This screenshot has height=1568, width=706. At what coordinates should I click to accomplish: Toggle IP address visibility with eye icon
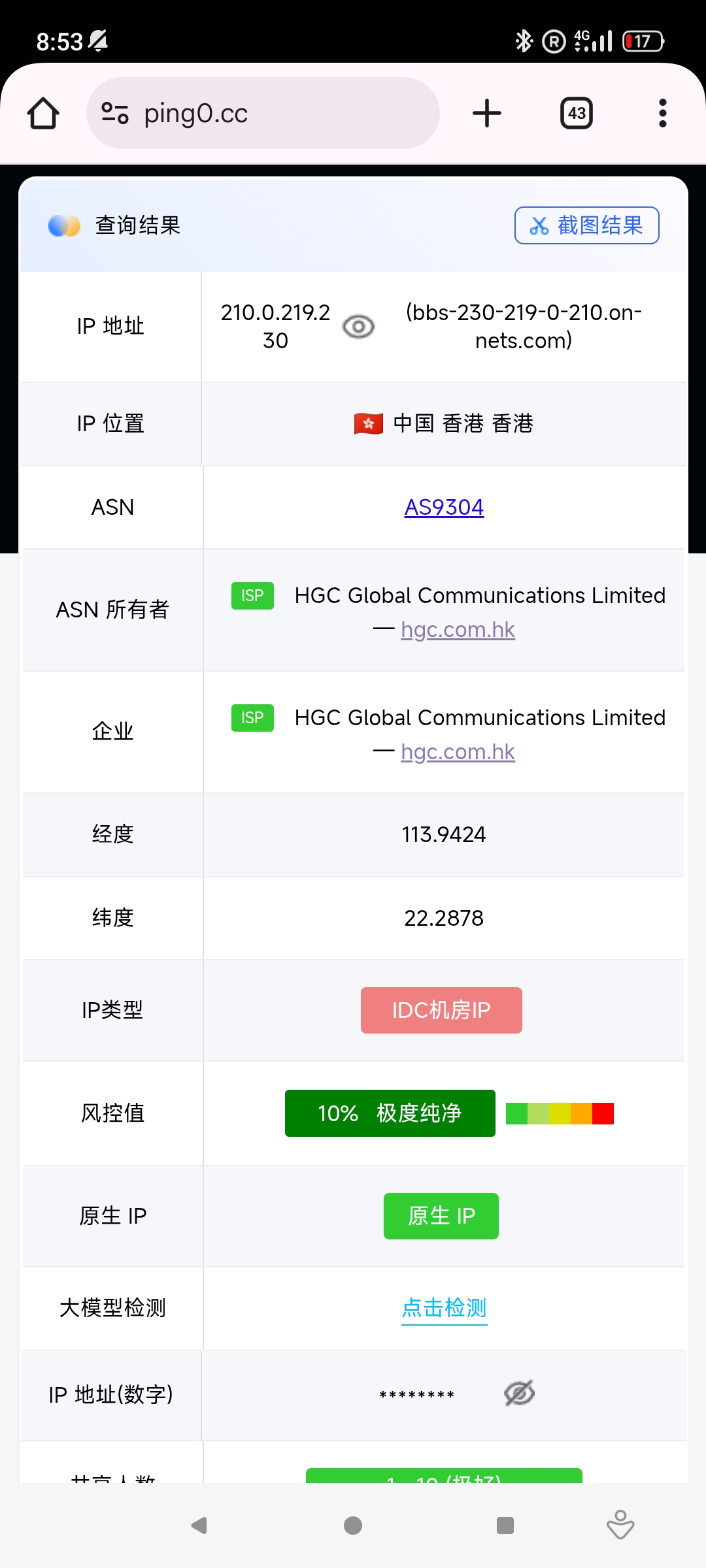click(x=358, y=327)
